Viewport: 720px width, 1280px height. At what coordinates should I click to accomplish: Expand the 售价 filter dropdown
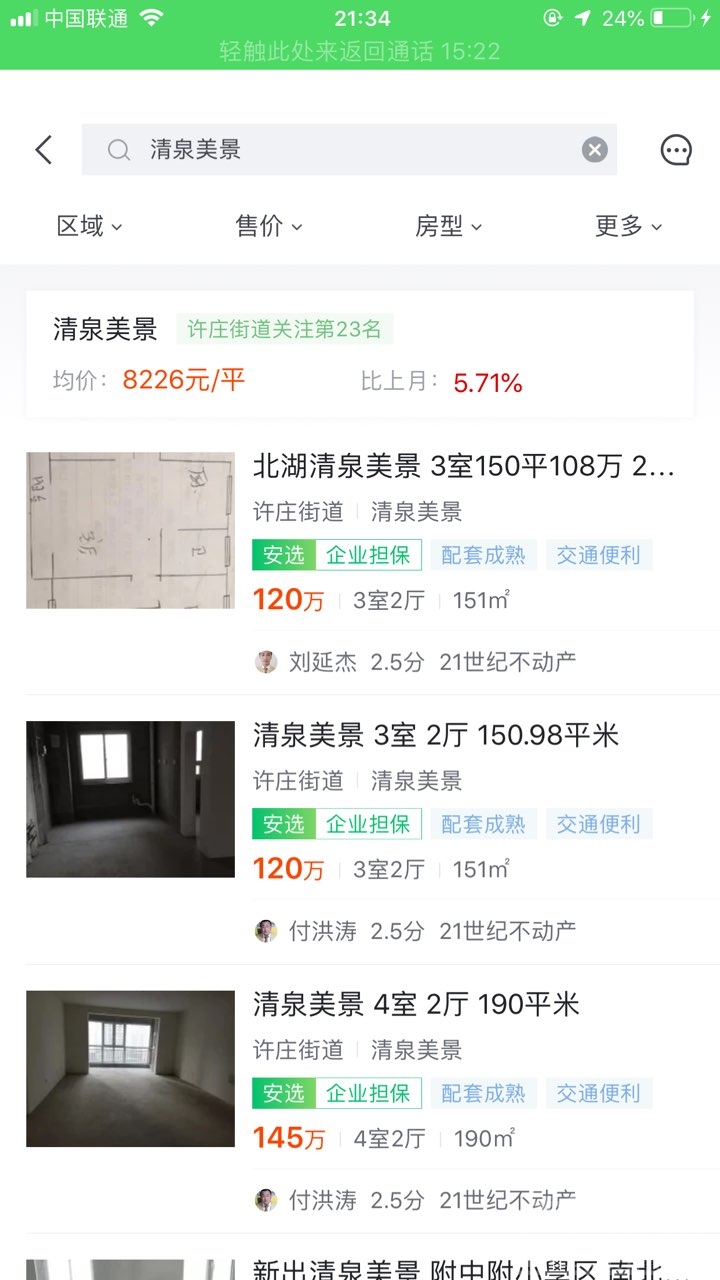coord(268,226)
